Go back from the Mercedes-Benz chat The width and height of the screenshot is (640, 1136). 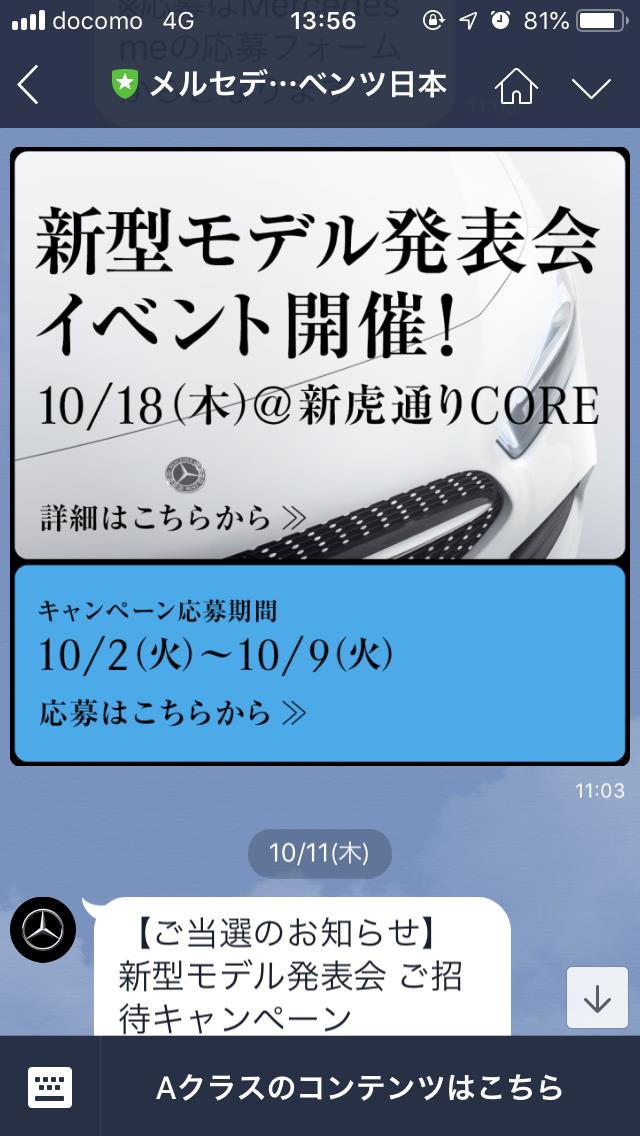click(28, 86)
